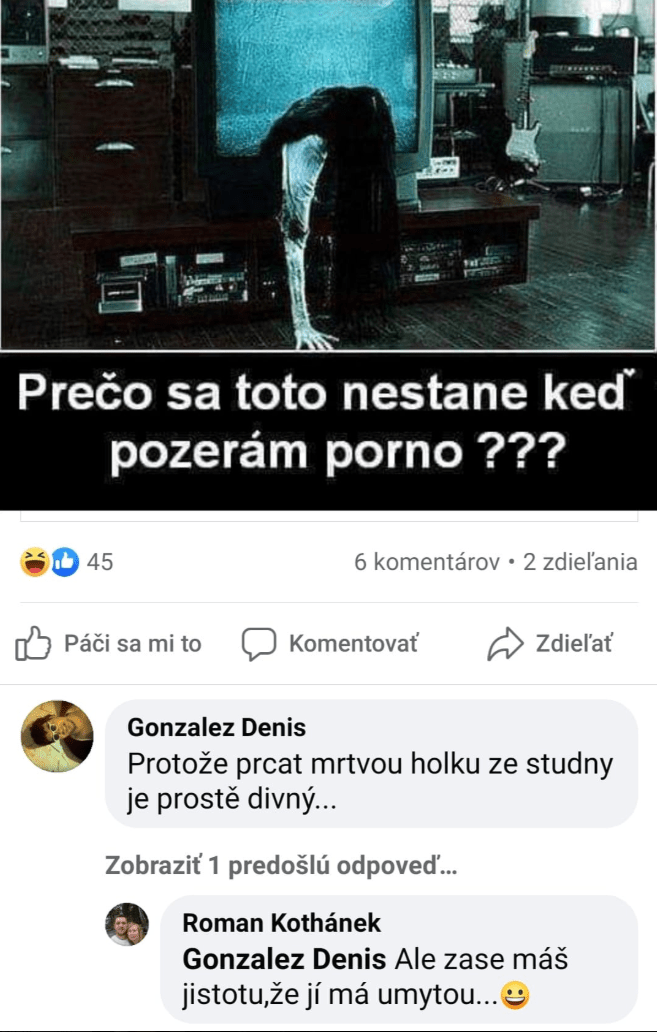Tap the Gonzalez Denis mention in Roman's reply
The image size is (657, 1032).
coord(284,960)
